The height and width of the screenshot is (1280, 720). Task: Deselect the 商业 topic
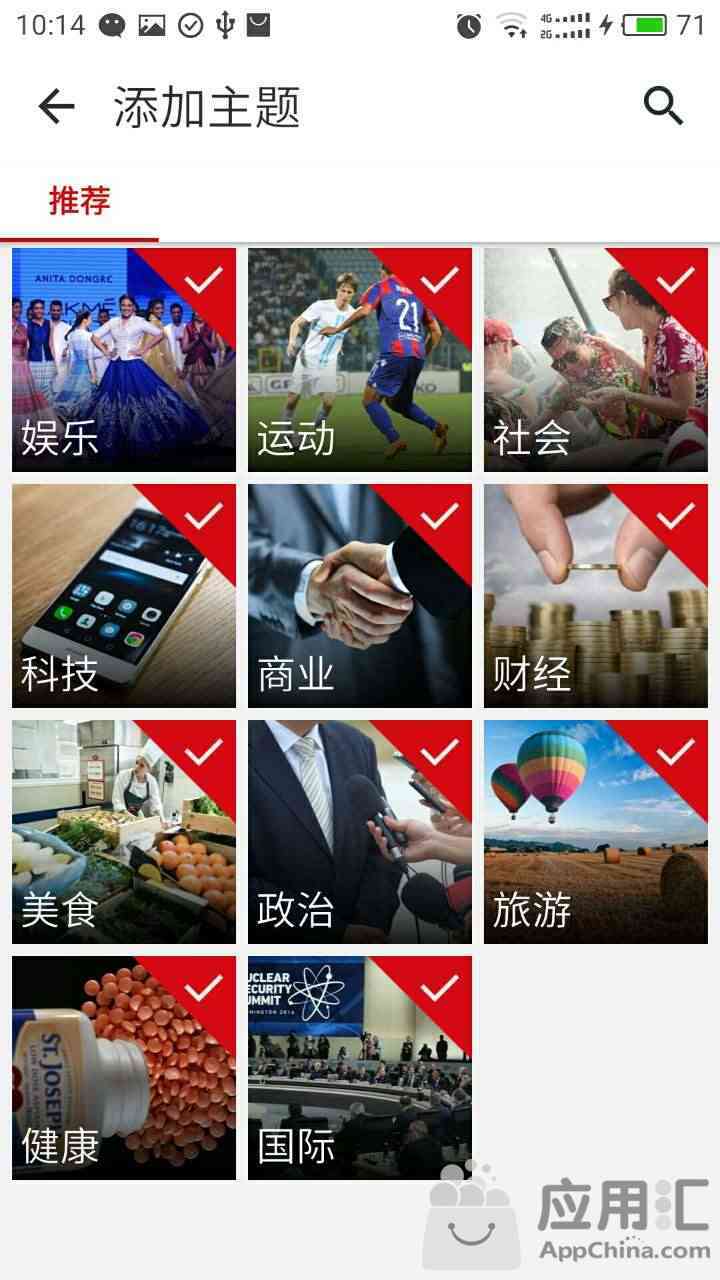tap(360, 596)
